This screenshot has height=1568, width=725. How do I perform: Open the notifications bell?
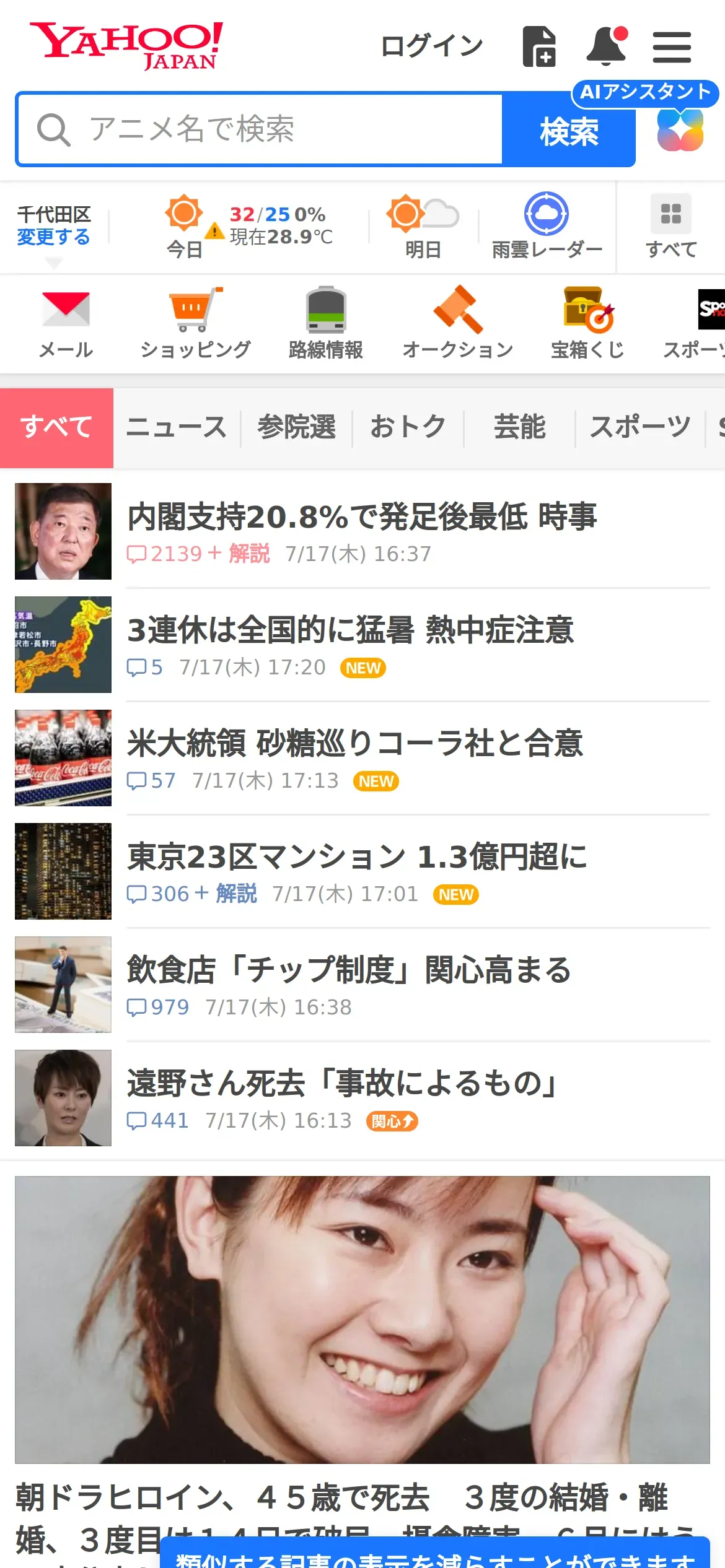606,46
